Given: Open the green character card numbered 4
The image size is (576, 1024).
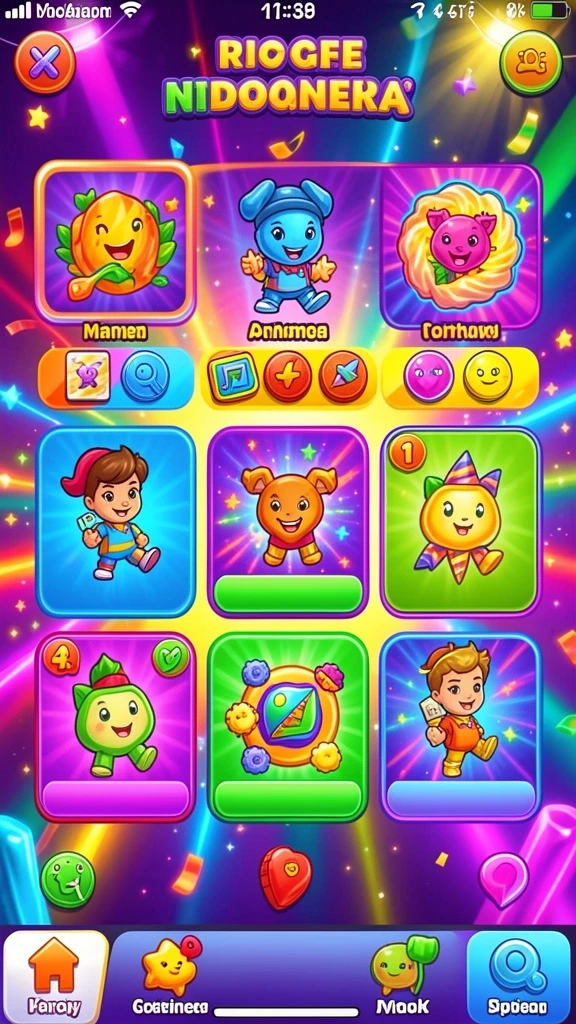Looking at the screenshot, I should [115, 726].
